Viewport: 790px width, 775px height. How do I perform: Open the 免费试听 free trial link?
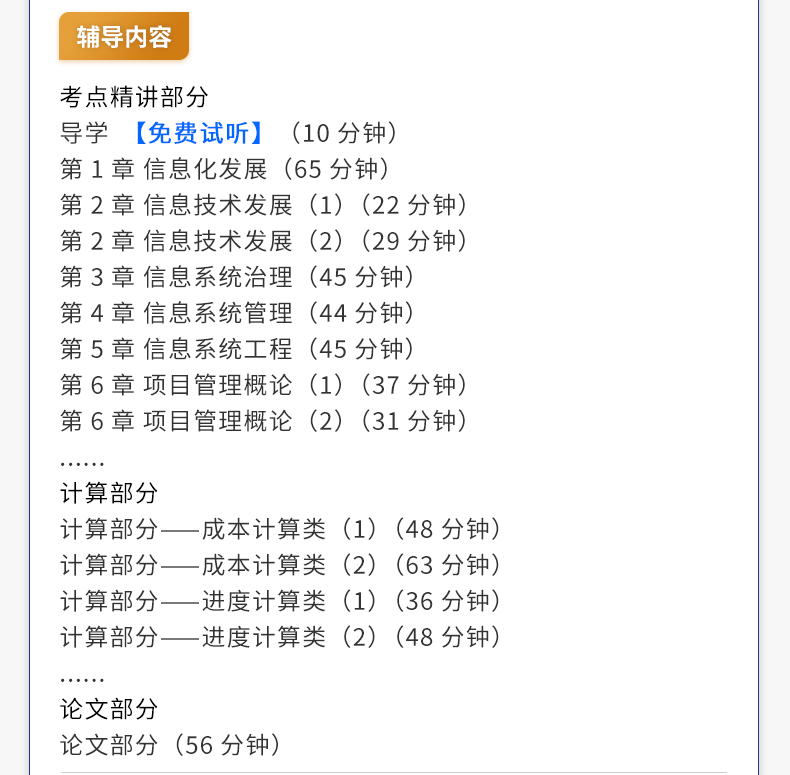click(199, 133)
